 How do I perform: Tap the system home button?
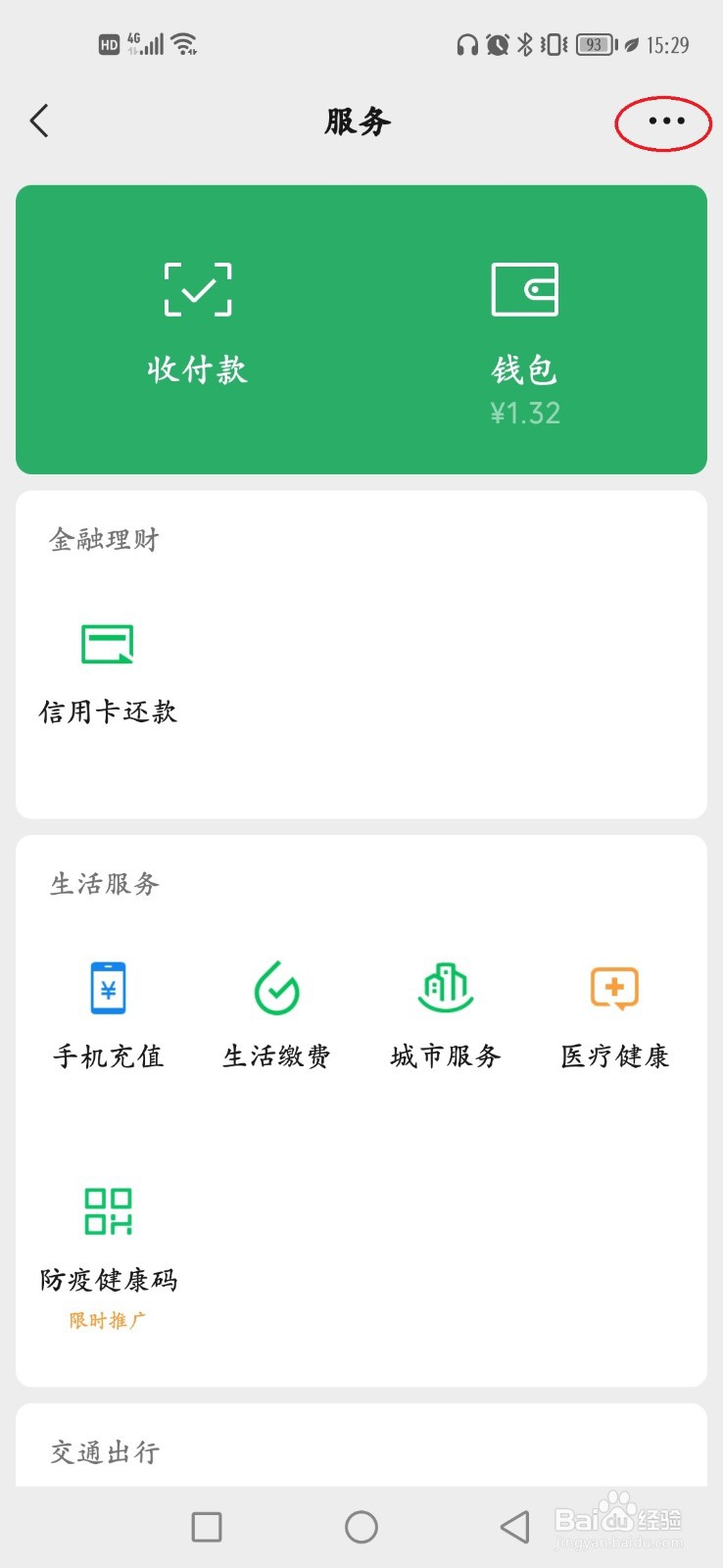tap(361, 1527)
